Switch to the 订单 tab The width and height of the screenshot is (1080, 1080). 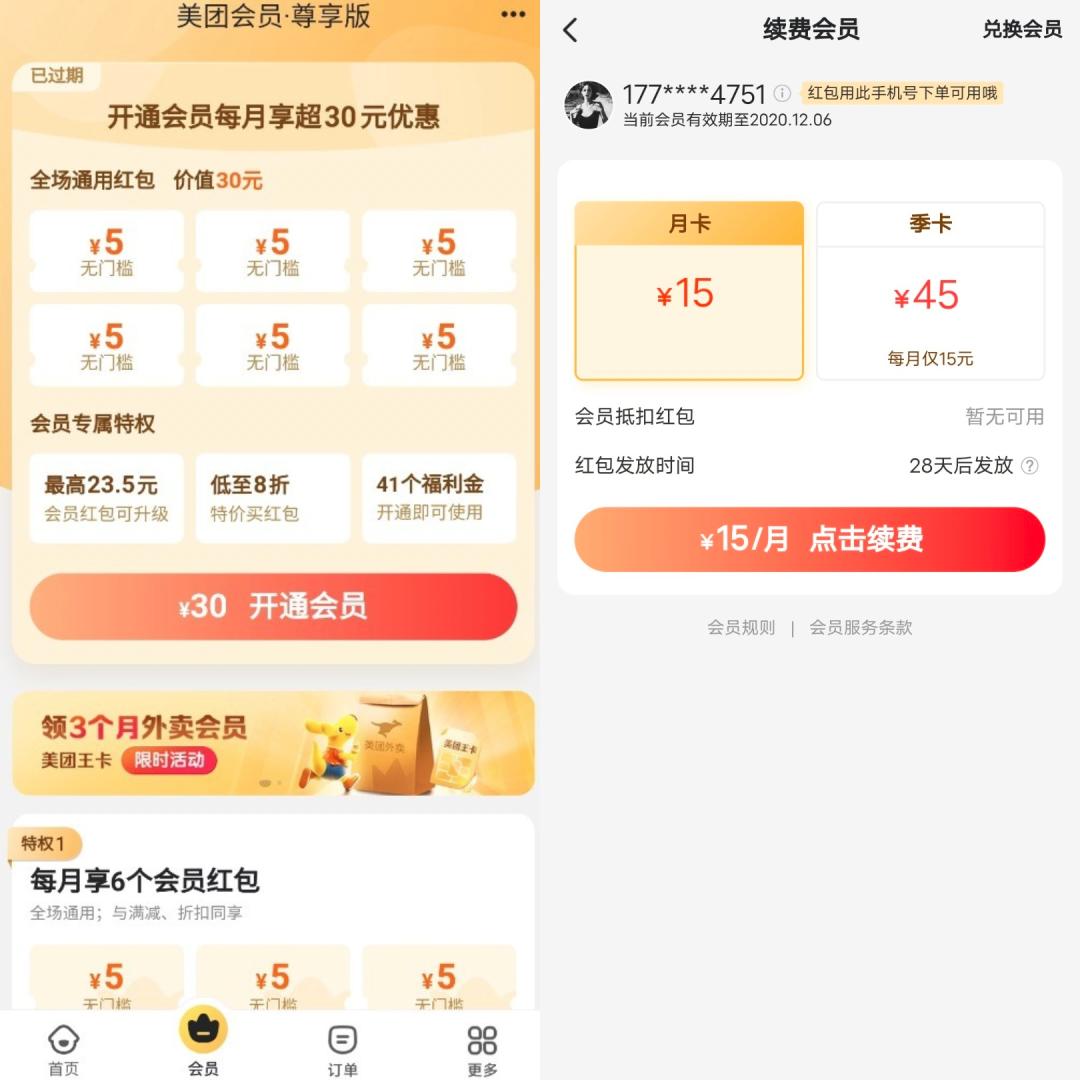click(342, 1050)
